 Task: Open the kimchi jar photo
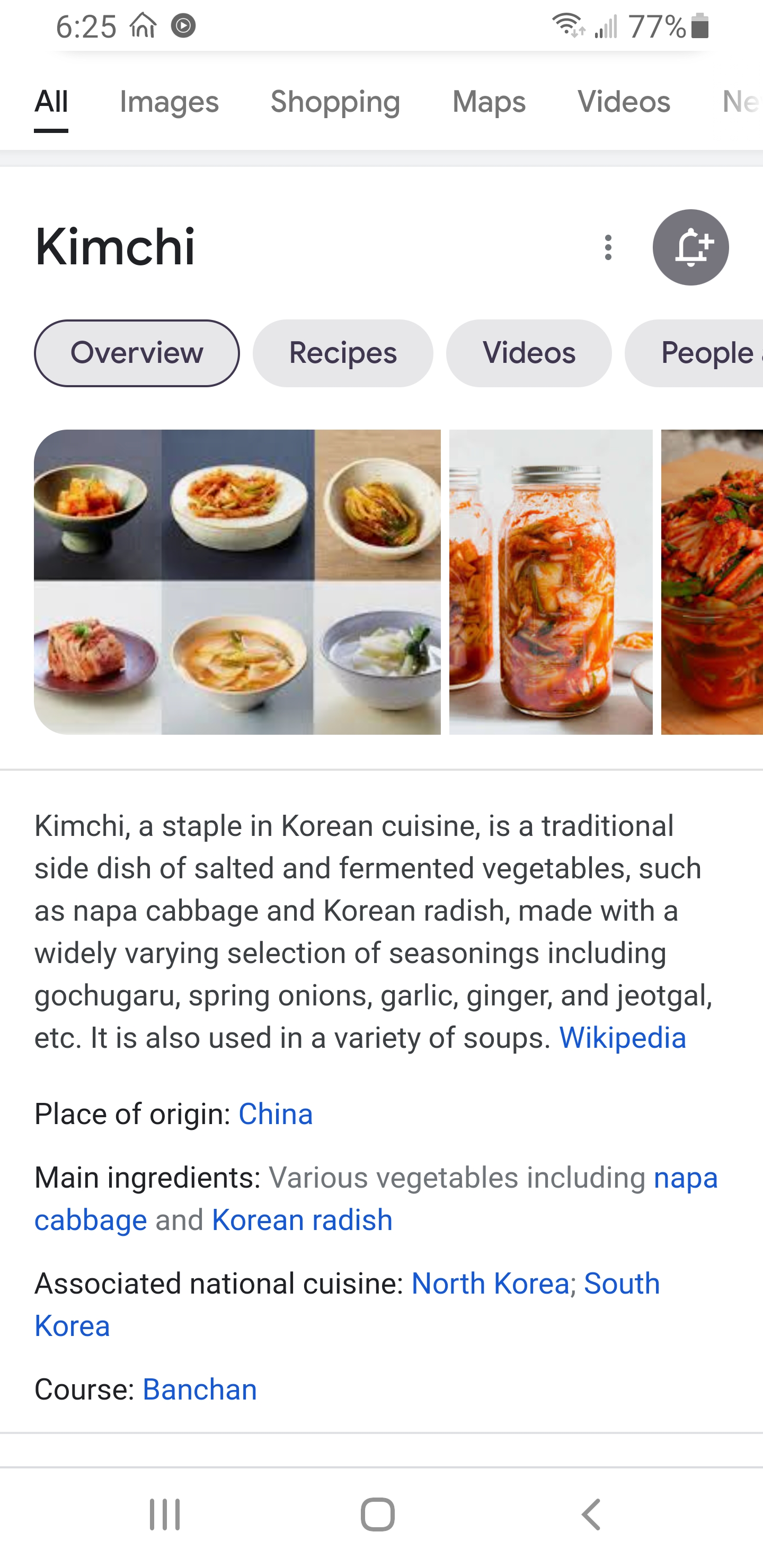pyautogui.click(x=551, y=582)
